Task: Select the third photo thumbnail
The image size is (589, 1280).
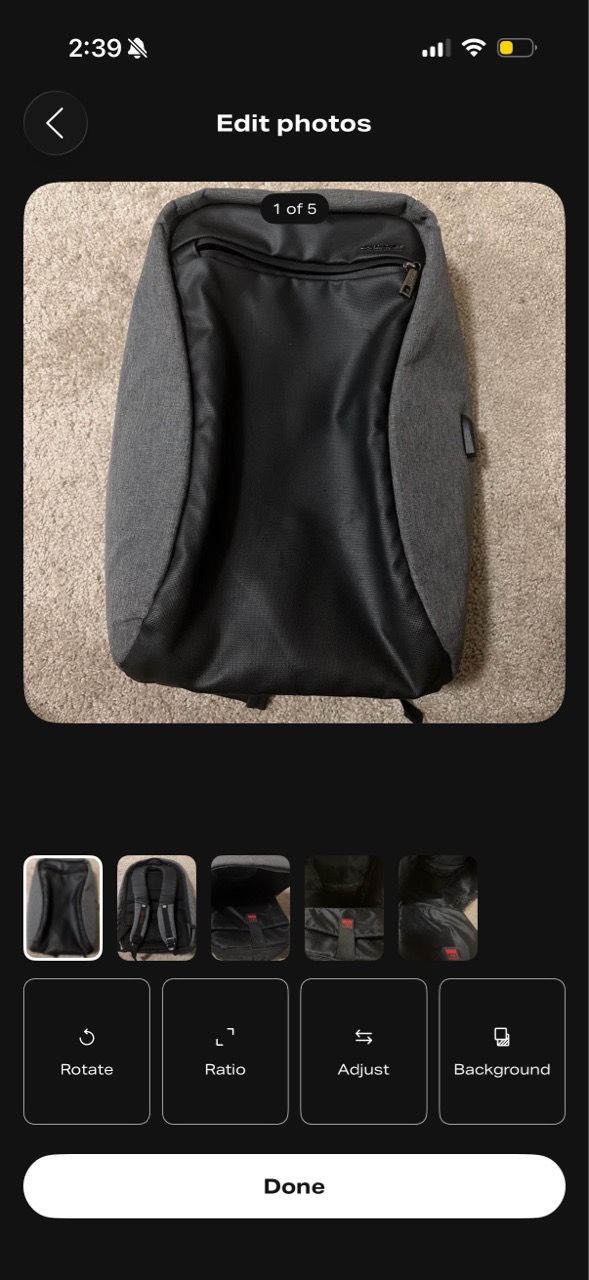Action: click(250, 908)
